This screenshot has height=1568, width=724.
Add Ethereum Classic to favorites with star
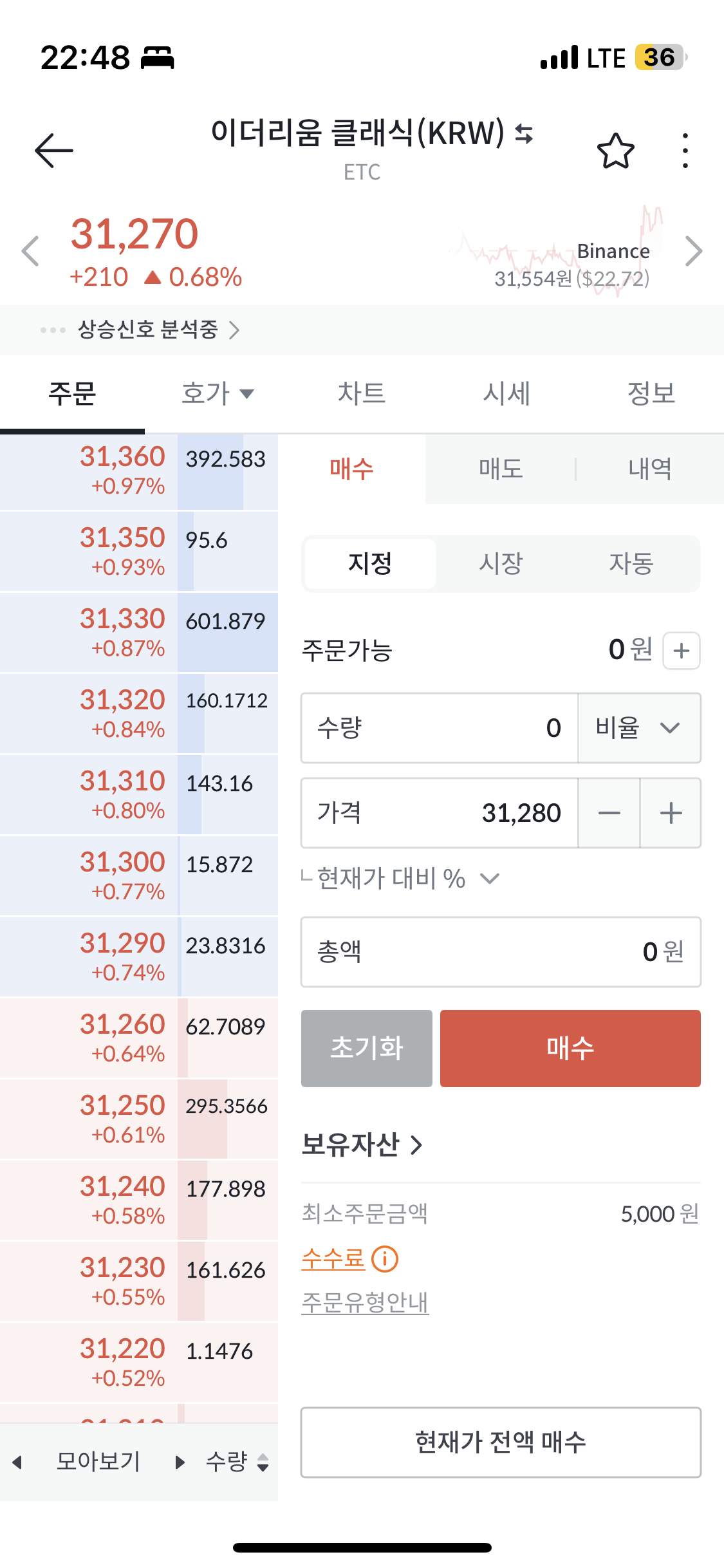coord(616,151)
